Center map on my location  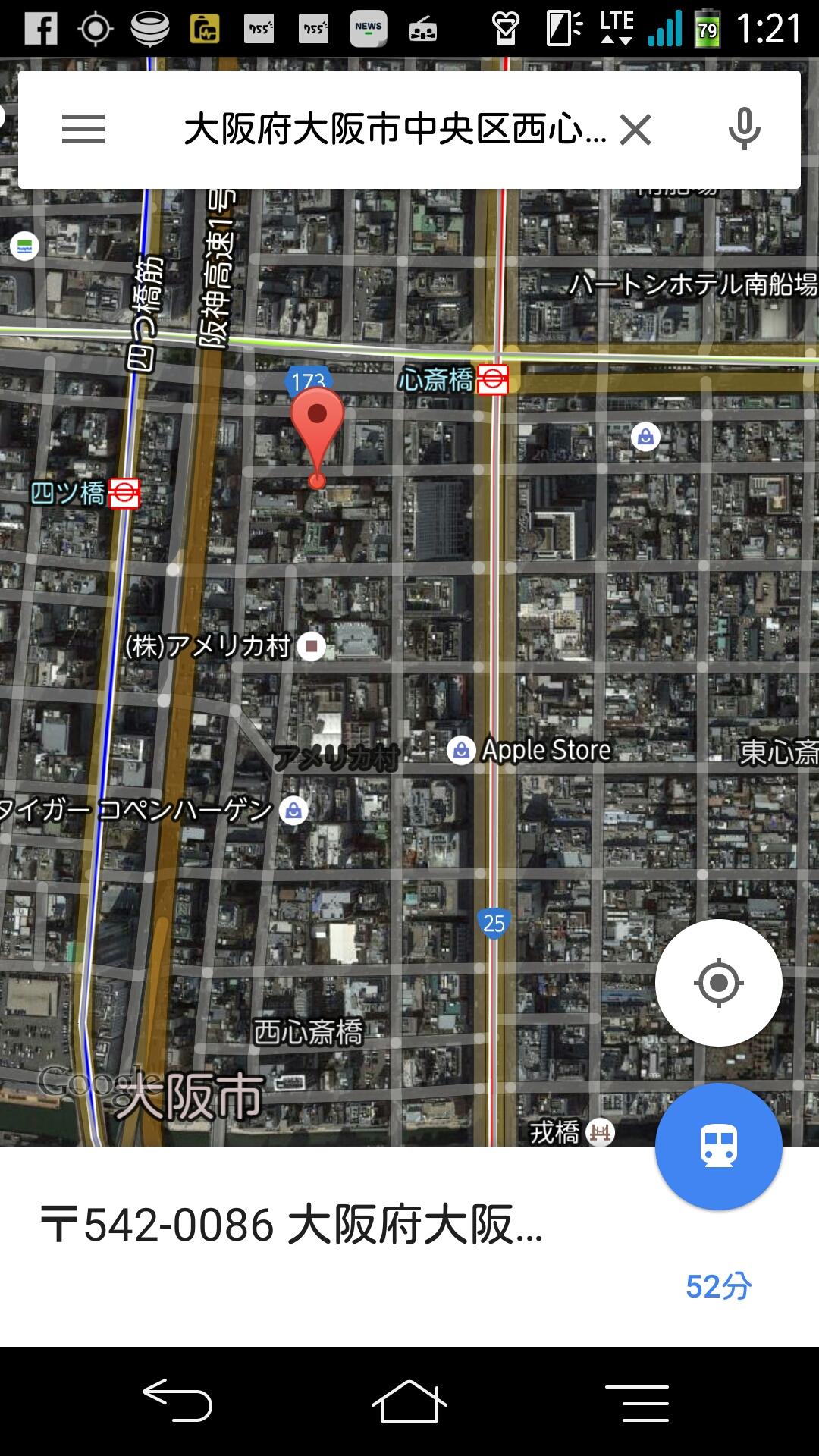pos(718,983)
